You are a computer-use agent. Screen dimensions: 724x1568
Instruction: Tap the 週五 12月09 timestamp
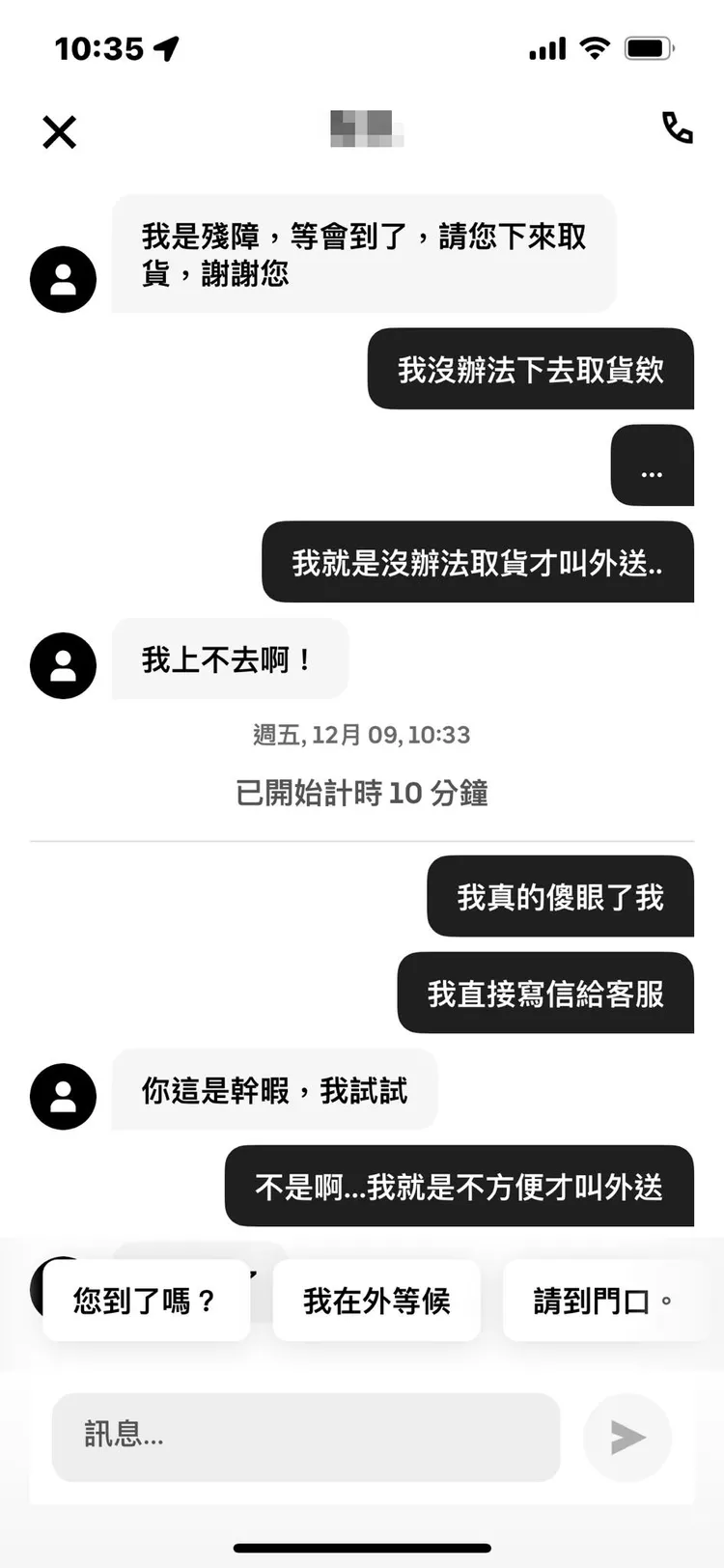tap(360, 735)
